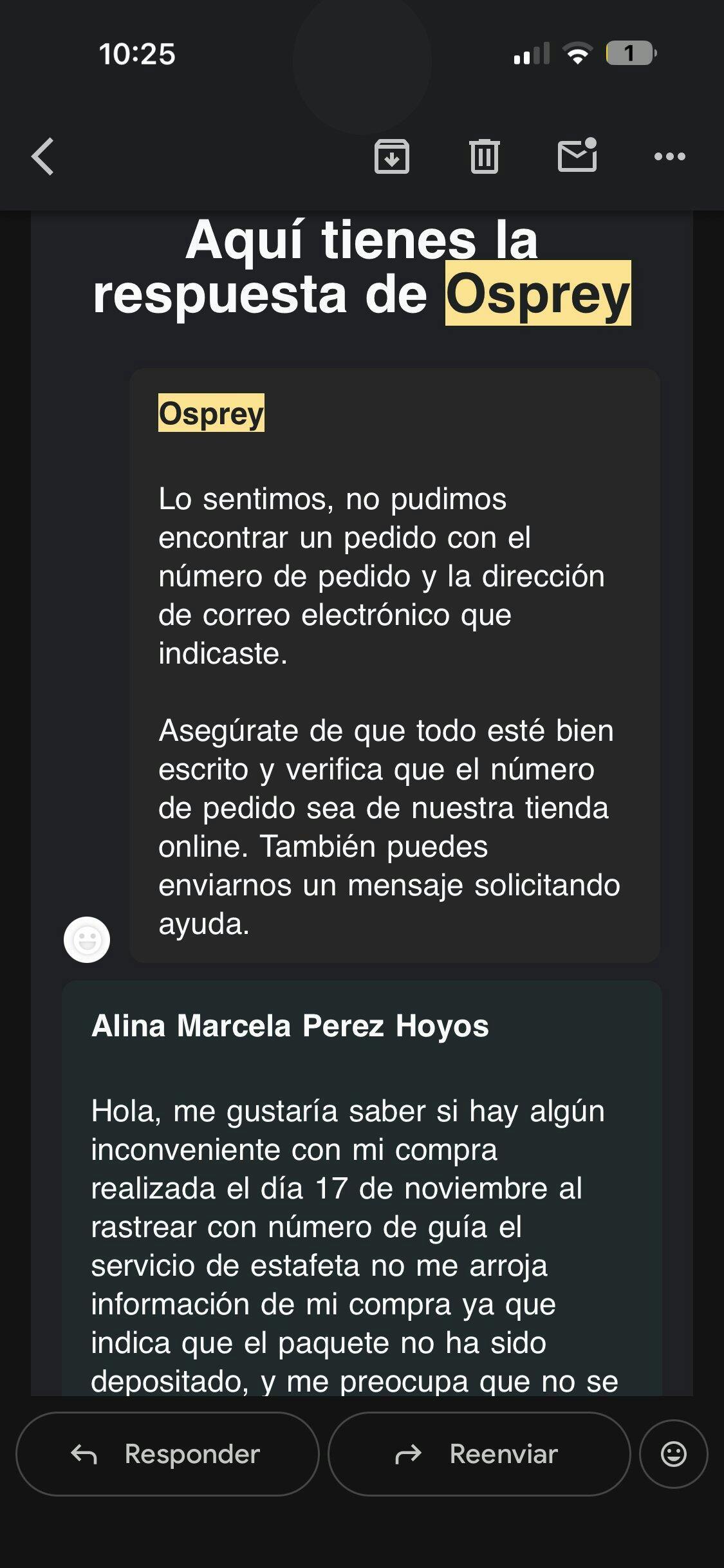Tap Responder to reply to the email
The width and height of the screenshot is (724, 1568).
coord(167,1454)
